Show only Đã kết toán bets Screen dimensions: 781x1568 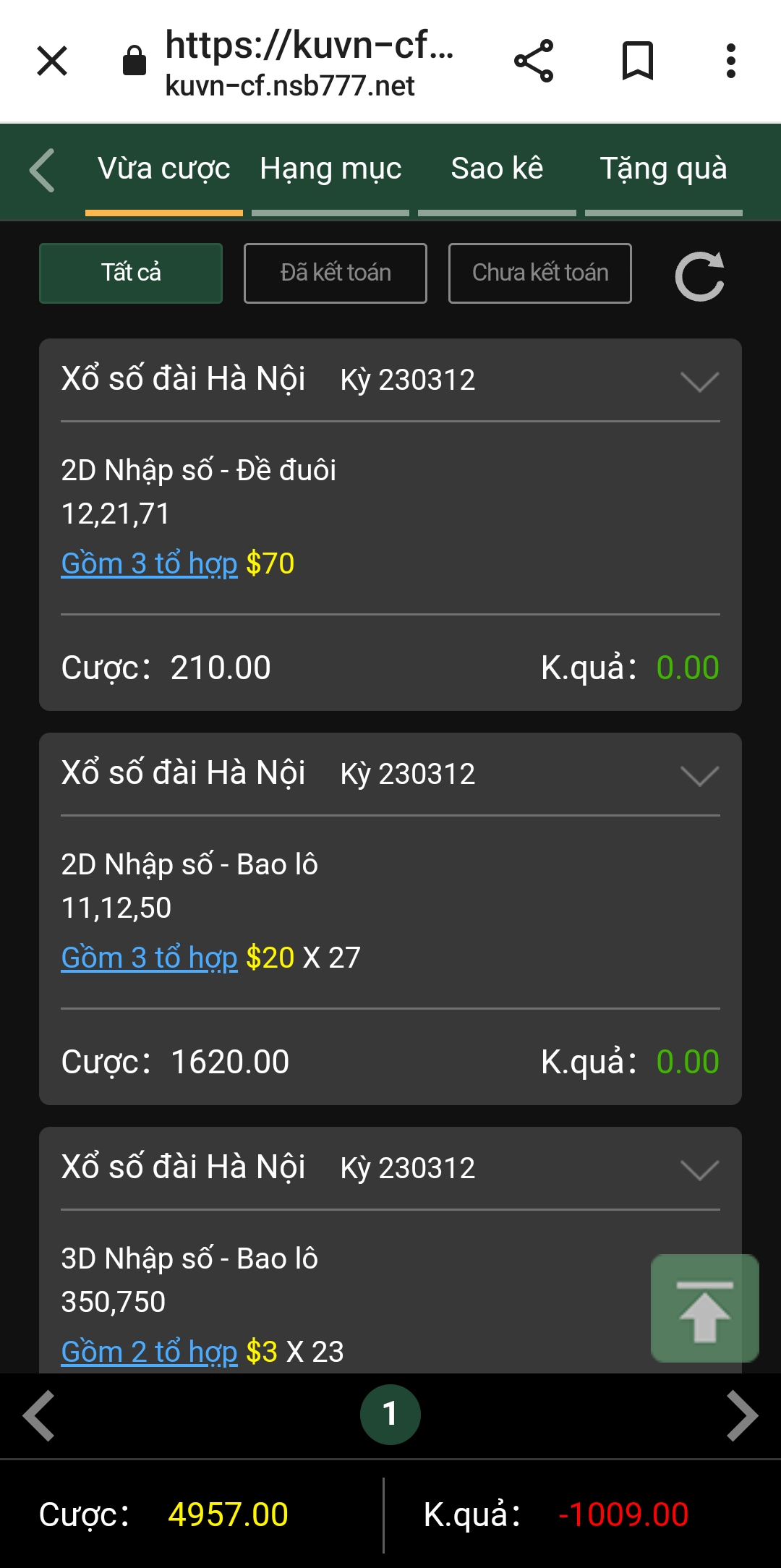336,273
